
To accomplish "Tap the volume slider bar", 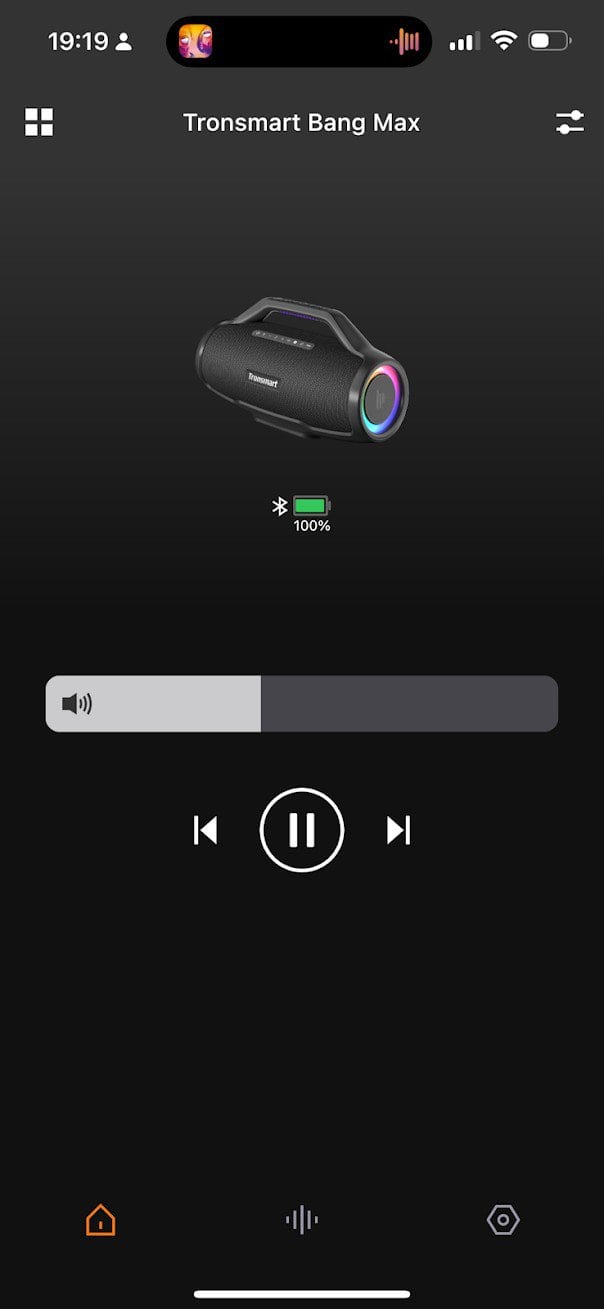I will pyautogui.click(x=301, y=704).
